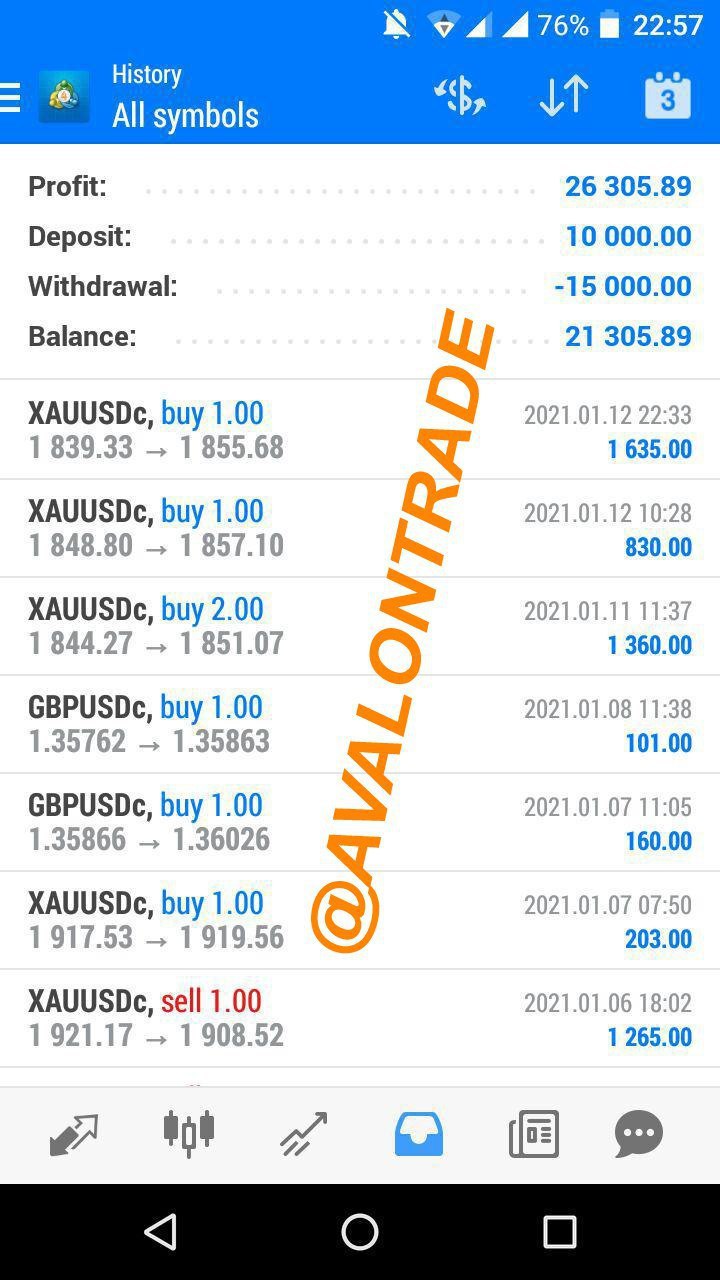The height and width of the screenshot is (1280, 720).
Task: Go to the candlestick Chart tab
Action: (x=189, y=1135)
